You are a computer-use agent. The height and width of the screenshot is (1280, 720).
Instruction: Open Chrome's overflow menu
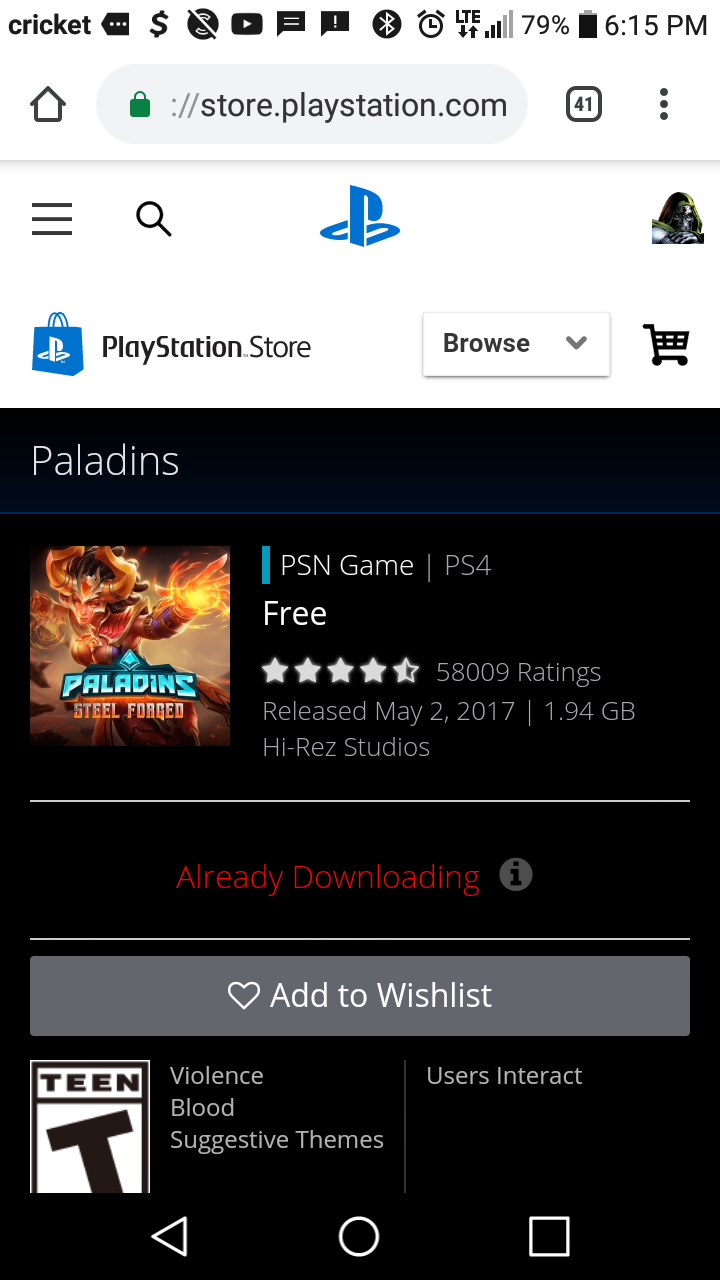[664, 104]
